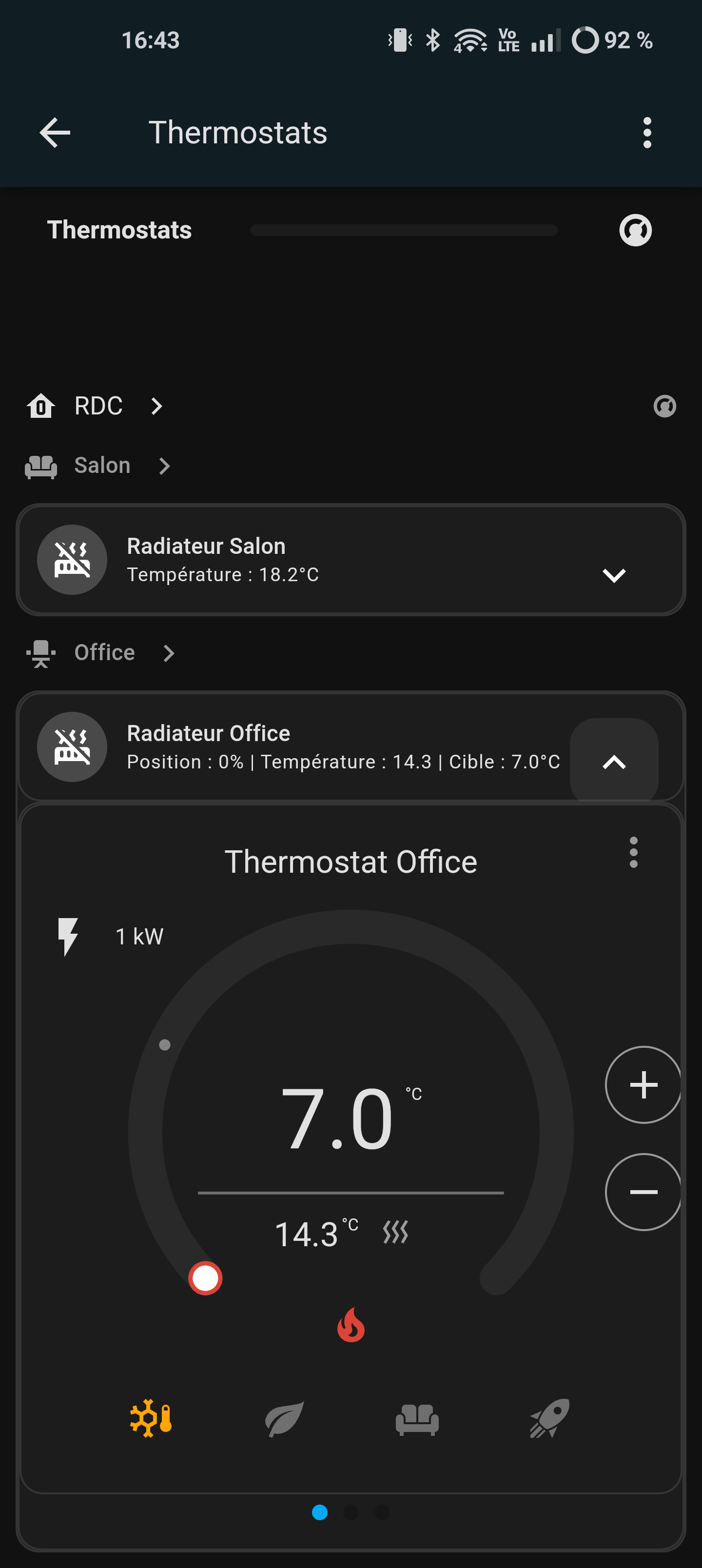Decrease target temperature with minus button
This screenshot has height=1568, width=702.
[x=643, y=1192]
